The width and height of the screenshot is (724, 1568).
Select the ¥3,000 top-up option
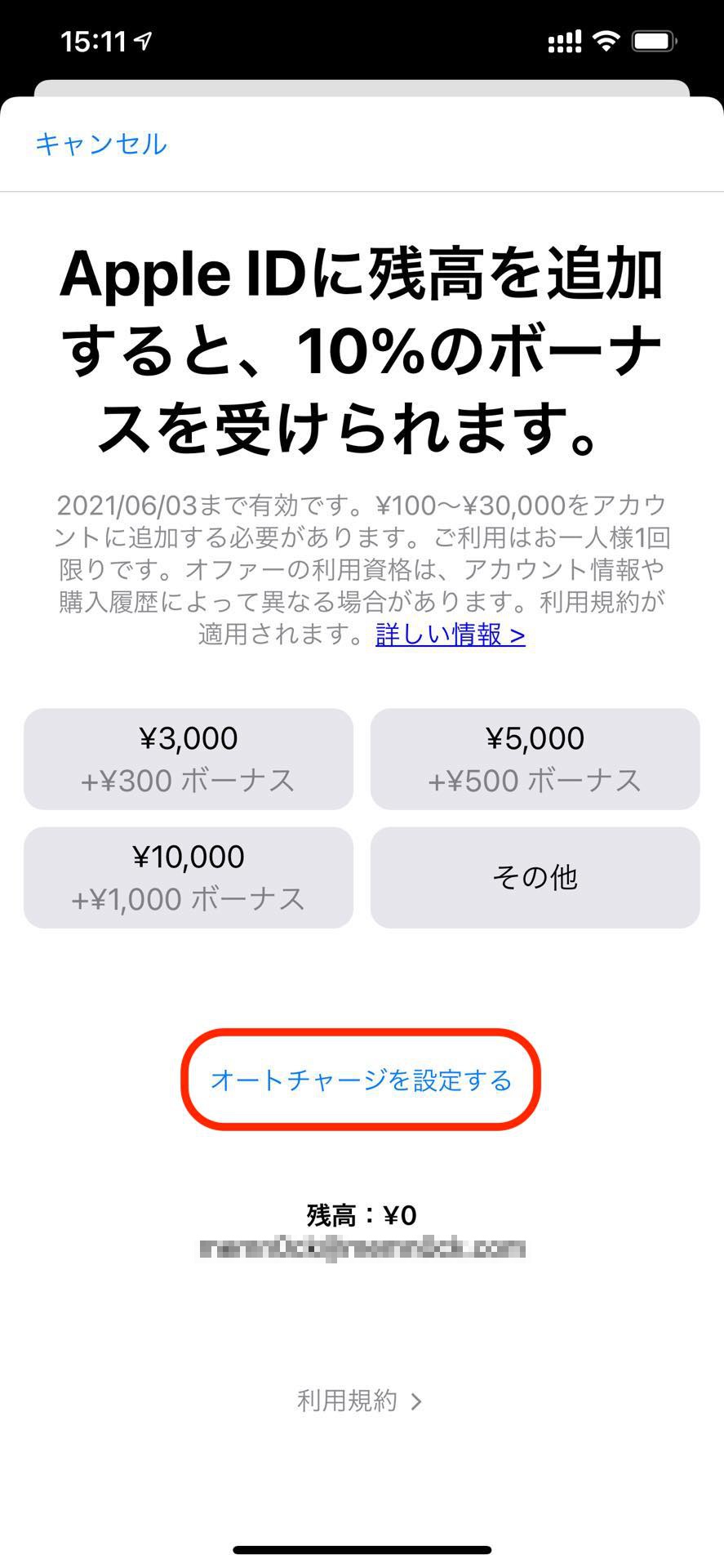pyautogui.click(x=187, y=759)
